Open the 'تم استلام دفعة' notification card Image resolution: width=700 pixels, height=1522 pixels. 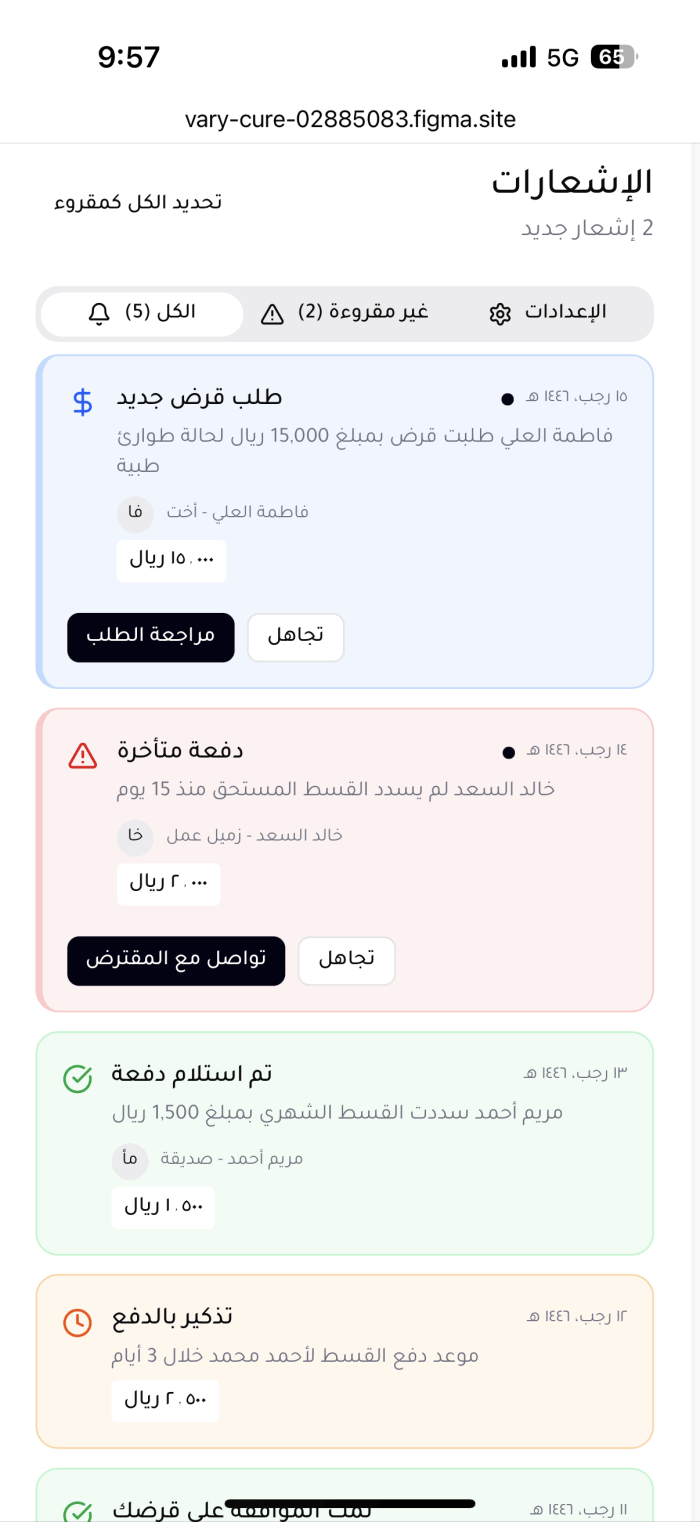344,1142
